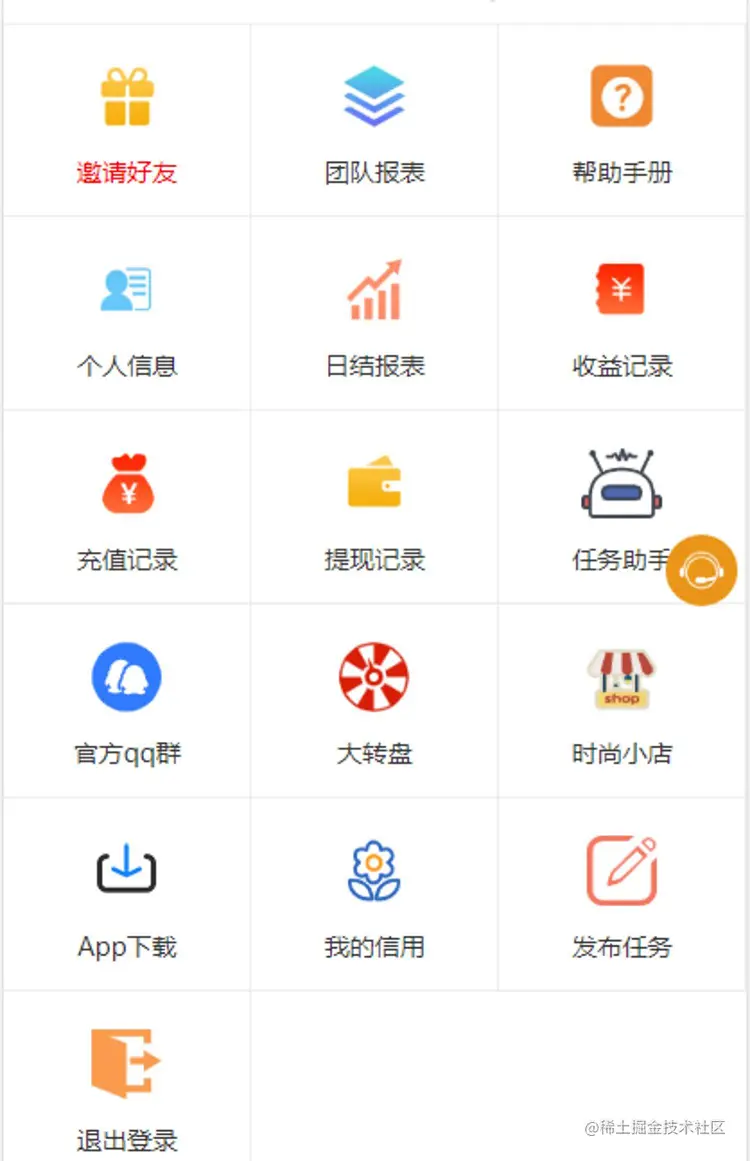
Task: Select the 团队报表 layers icon
Action: 374,94
